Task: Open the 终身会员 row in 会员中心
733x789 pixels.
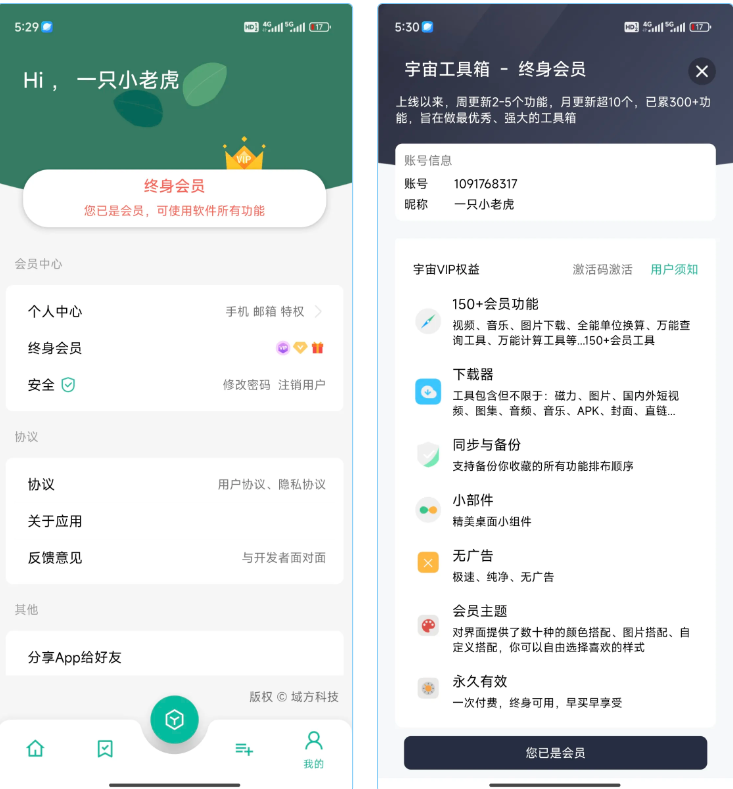Action: 174,348
